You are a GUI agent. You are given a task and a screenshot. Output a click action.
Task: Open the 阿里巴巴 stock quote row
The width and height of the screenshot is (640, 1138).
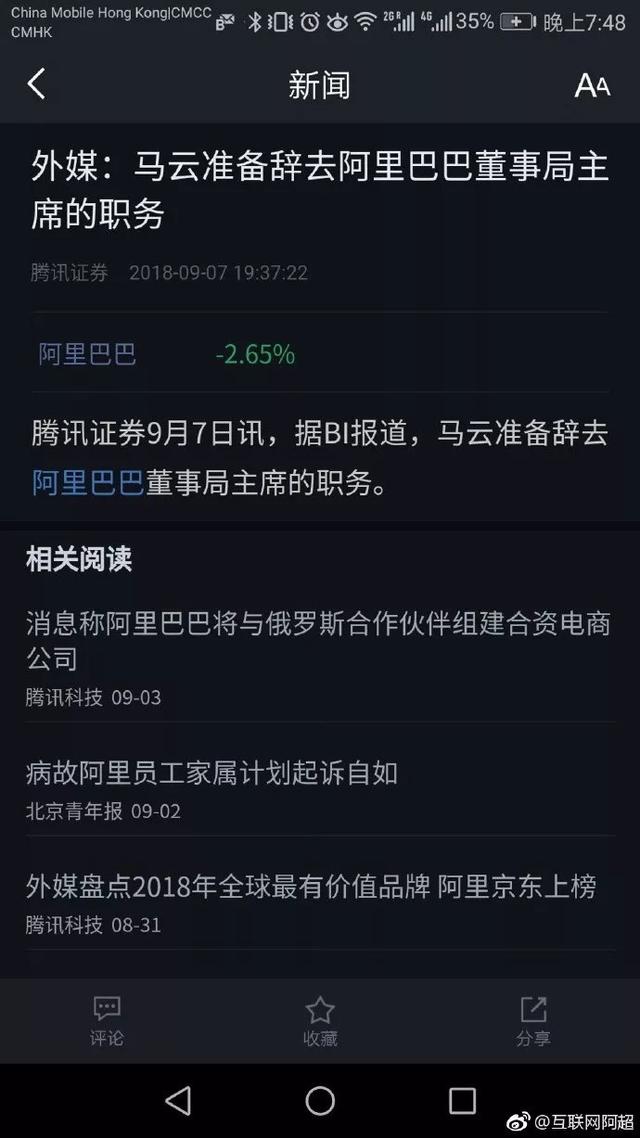pyautogui.click(x=320, y=354)
